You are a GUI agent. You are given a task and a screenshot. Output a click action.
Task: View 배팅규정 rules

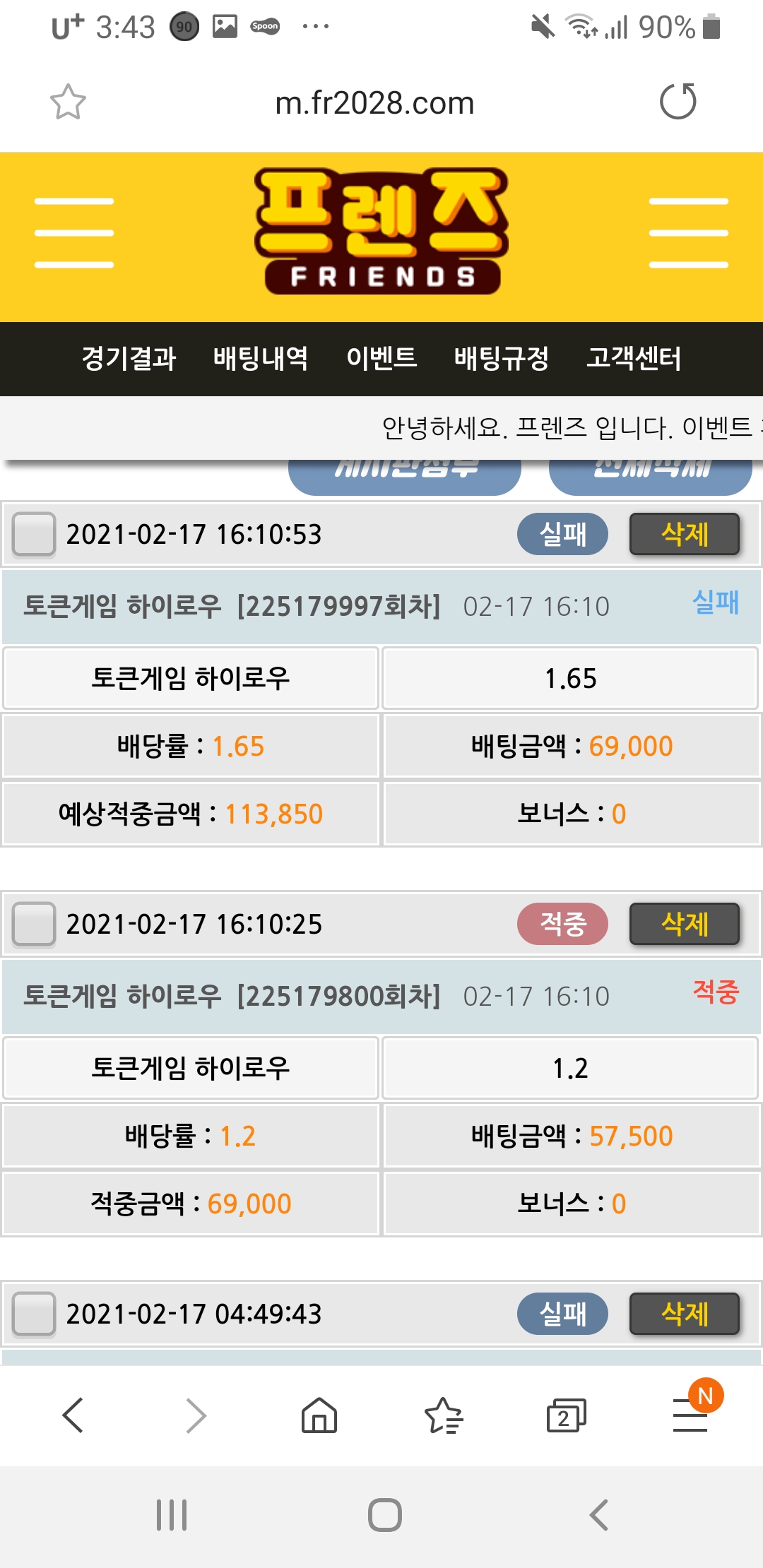pyautogui.click(x=502, y=358)
